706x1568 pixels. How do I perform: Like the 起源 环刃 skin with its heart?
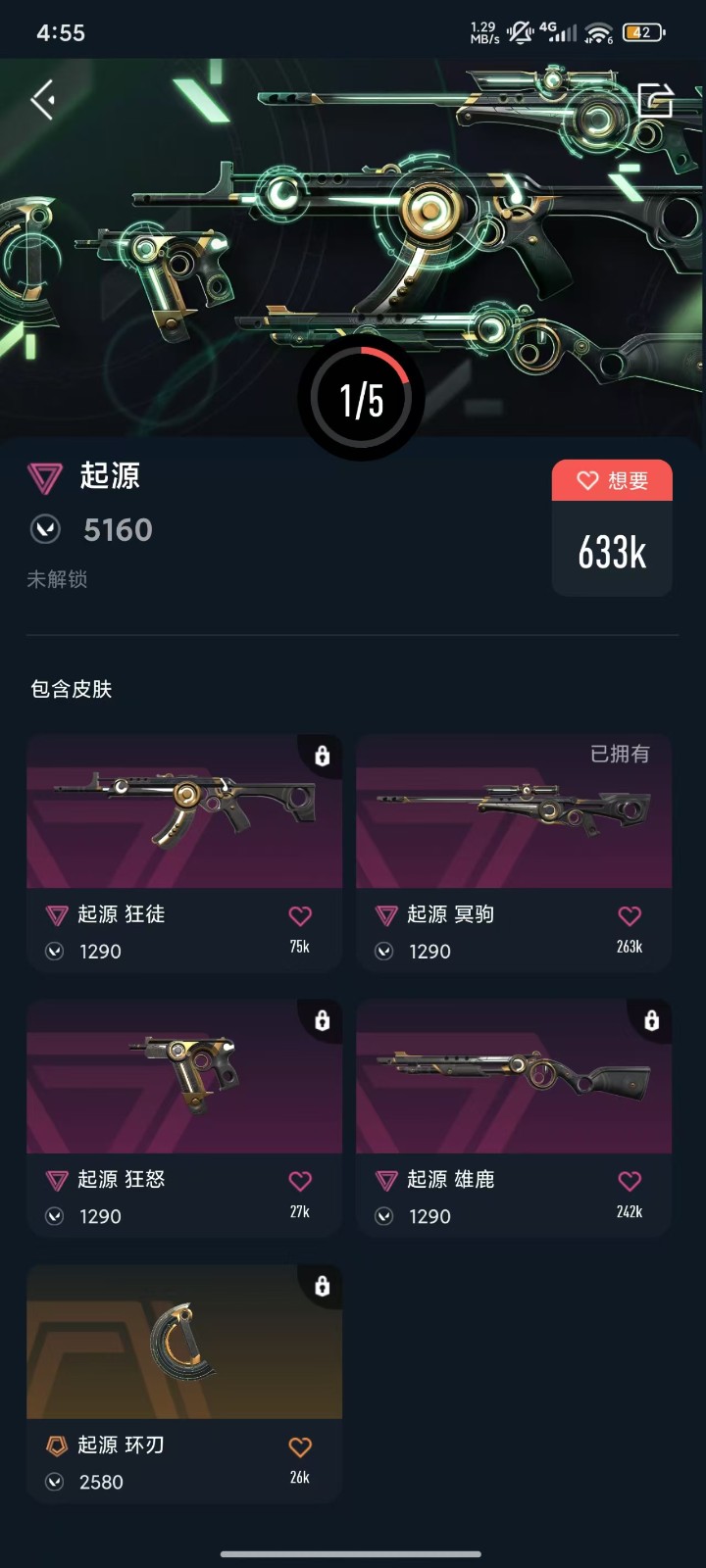pos(300,1446)
